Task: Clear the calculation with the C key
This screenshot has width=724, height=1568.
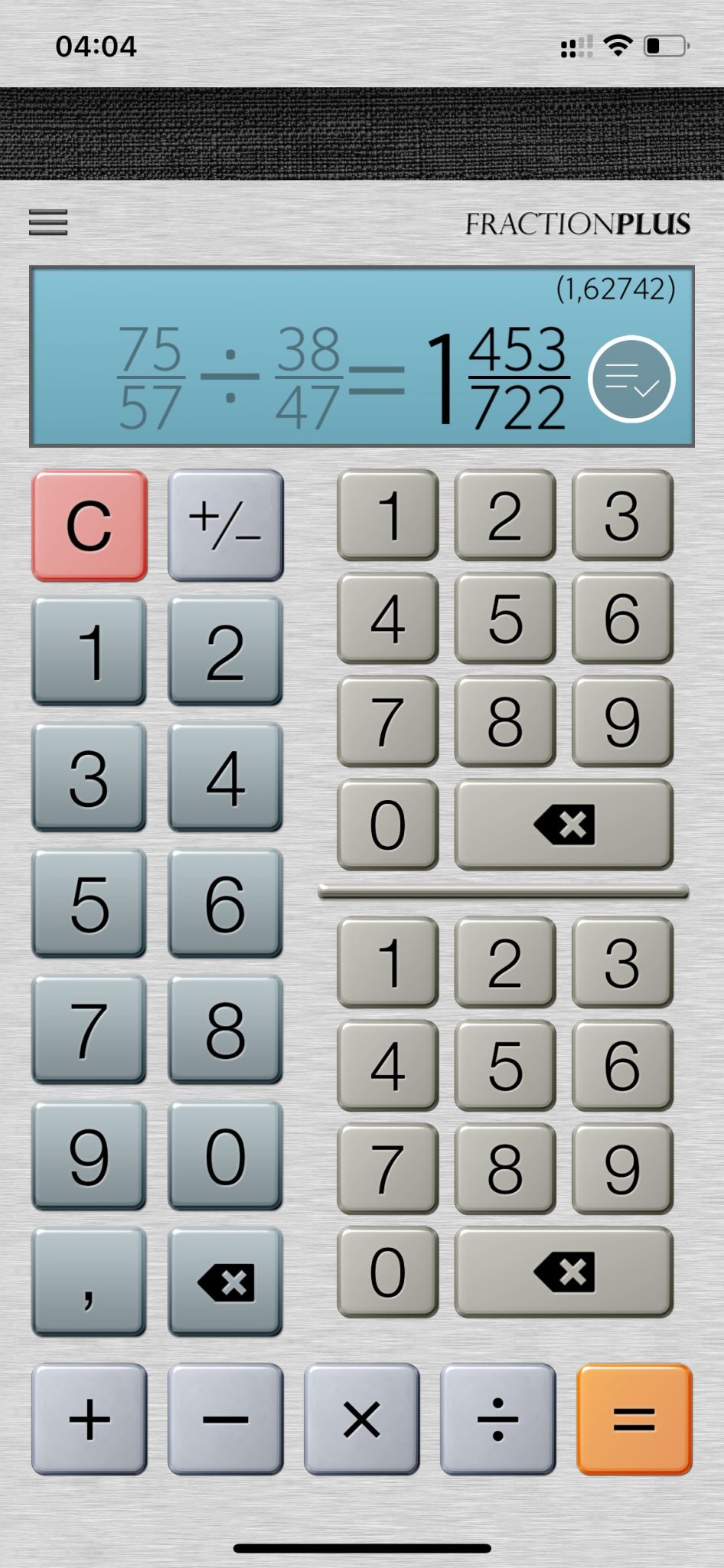Action: click(88, 525)
